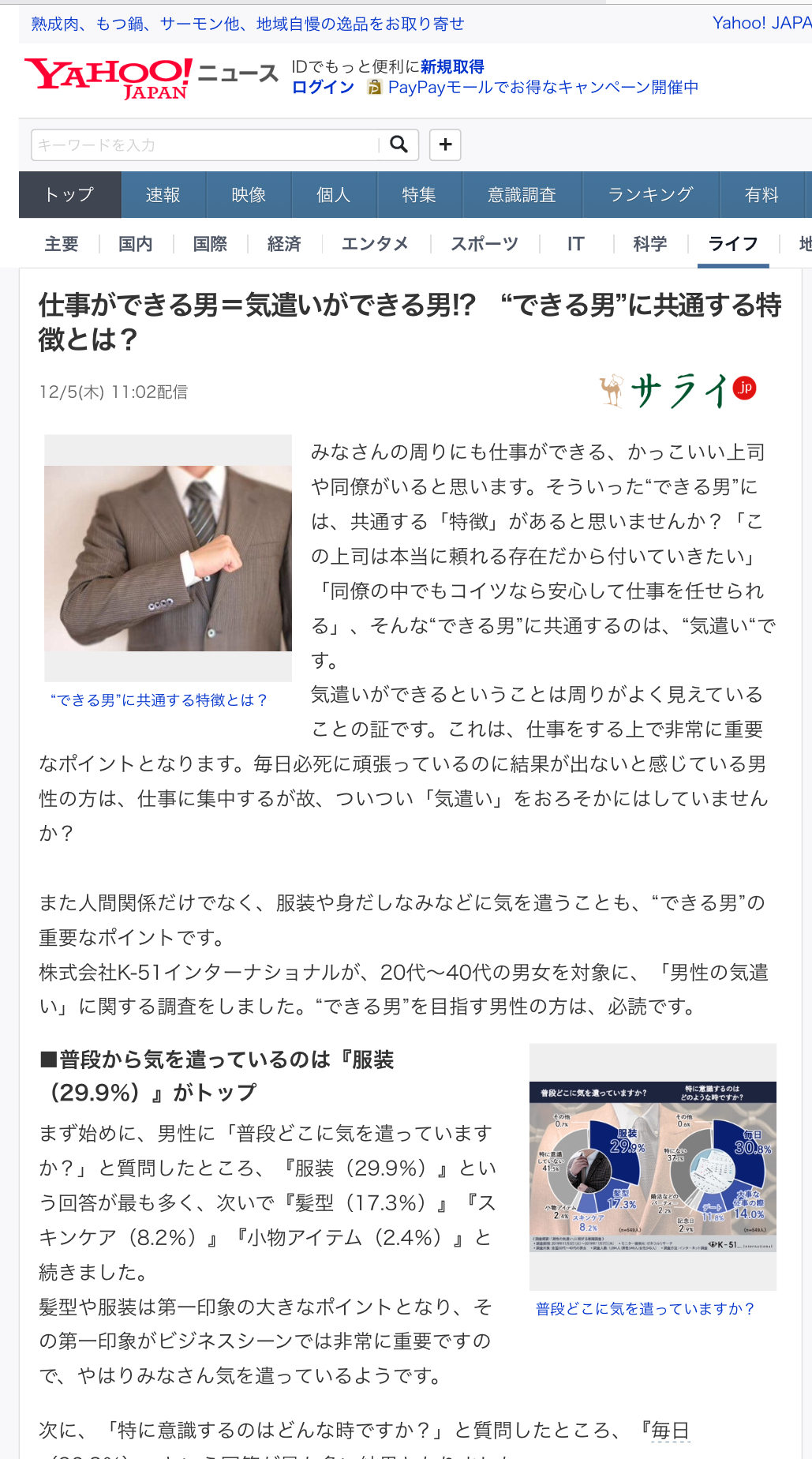This screenshot has height=1459, width=812.
Task: Open the 意識調査 tab
Action: tap(522, 194)
